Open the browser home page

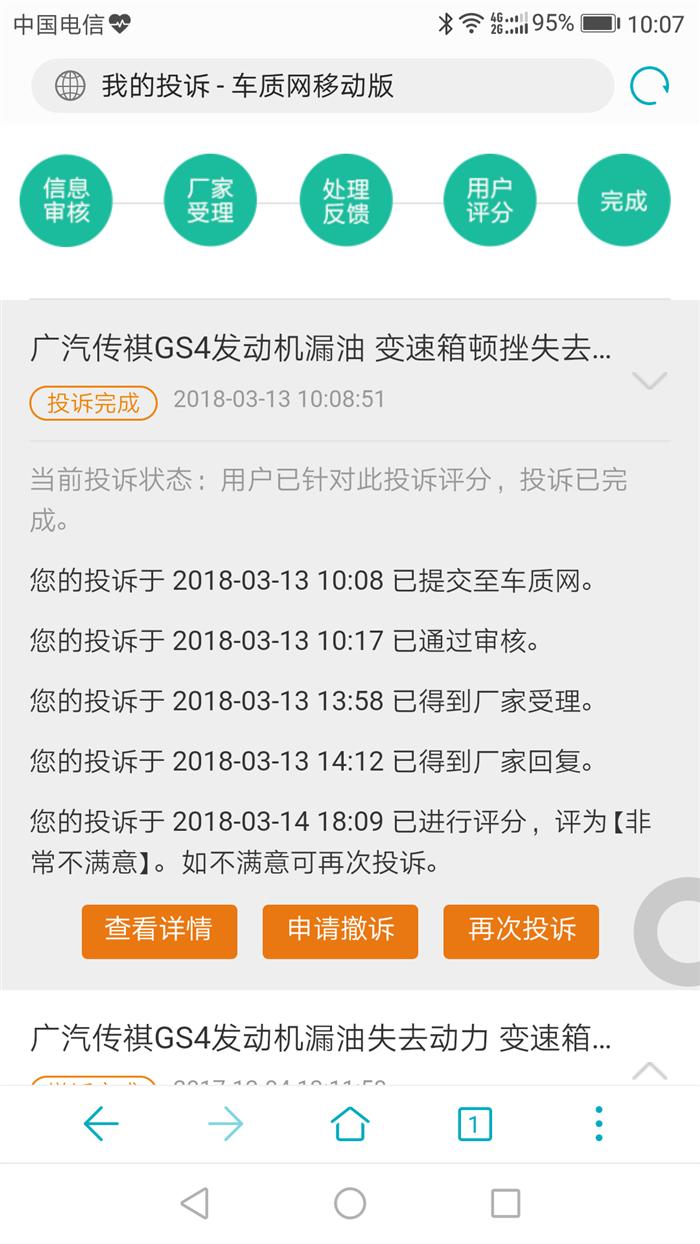point(350,1124)
